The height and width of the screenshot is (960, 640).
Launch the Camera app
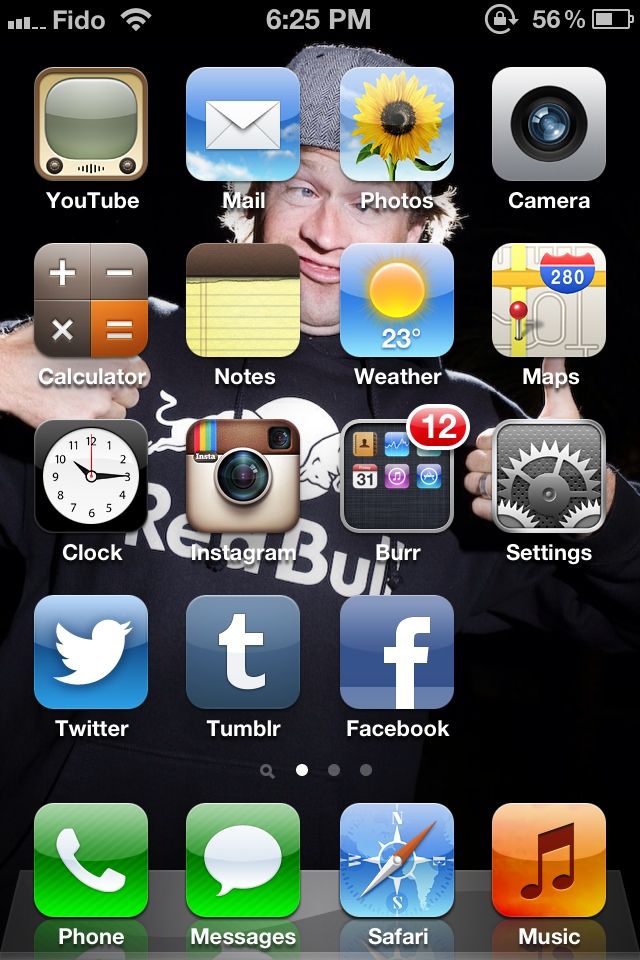point(548,124)
